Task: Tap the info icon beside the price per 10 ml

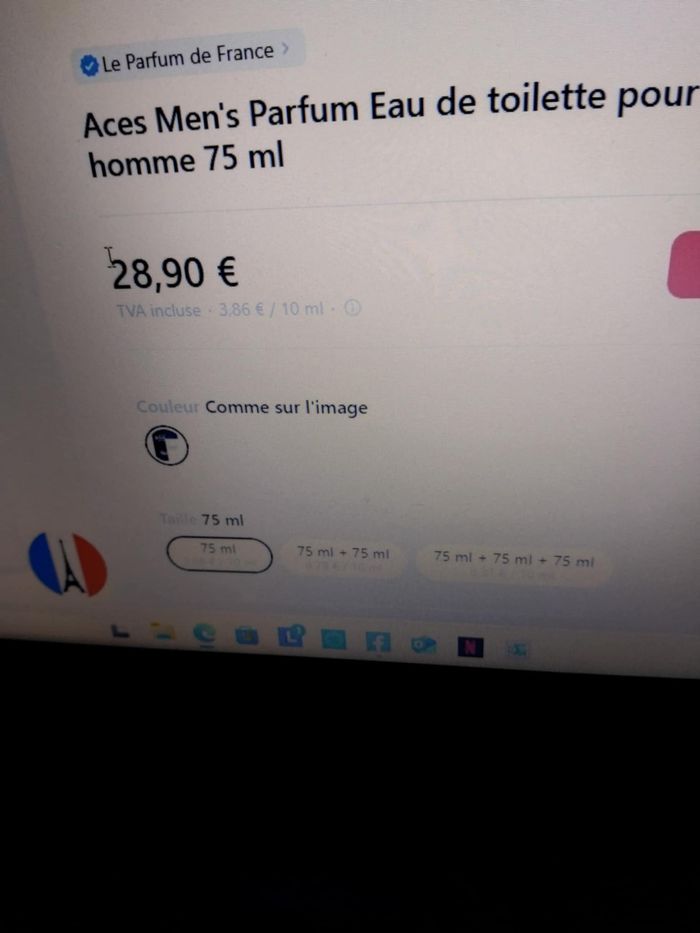Action: pyautogui.click(x=352, y=309)
